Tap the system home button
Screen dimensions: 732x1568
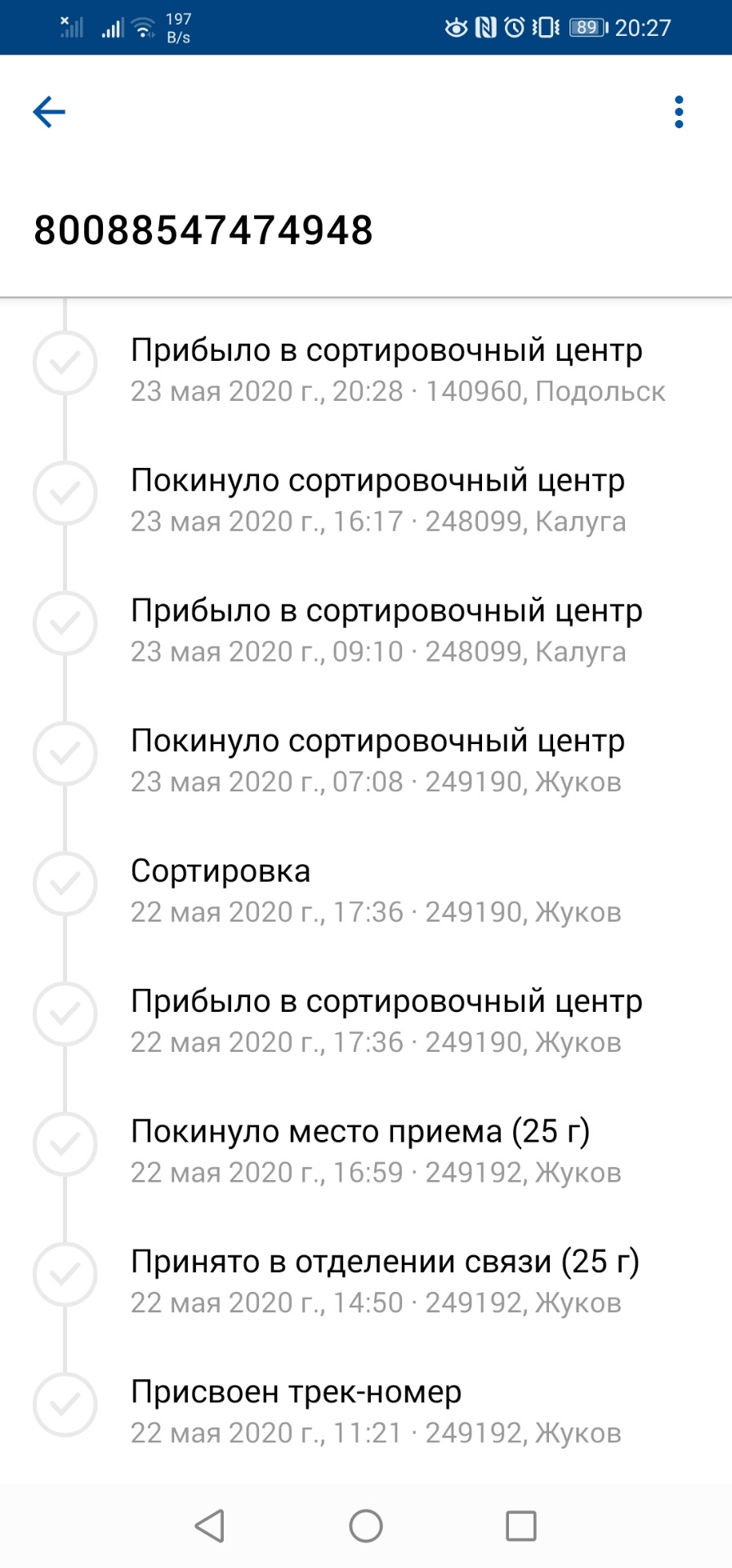(x=365, y=1526)
